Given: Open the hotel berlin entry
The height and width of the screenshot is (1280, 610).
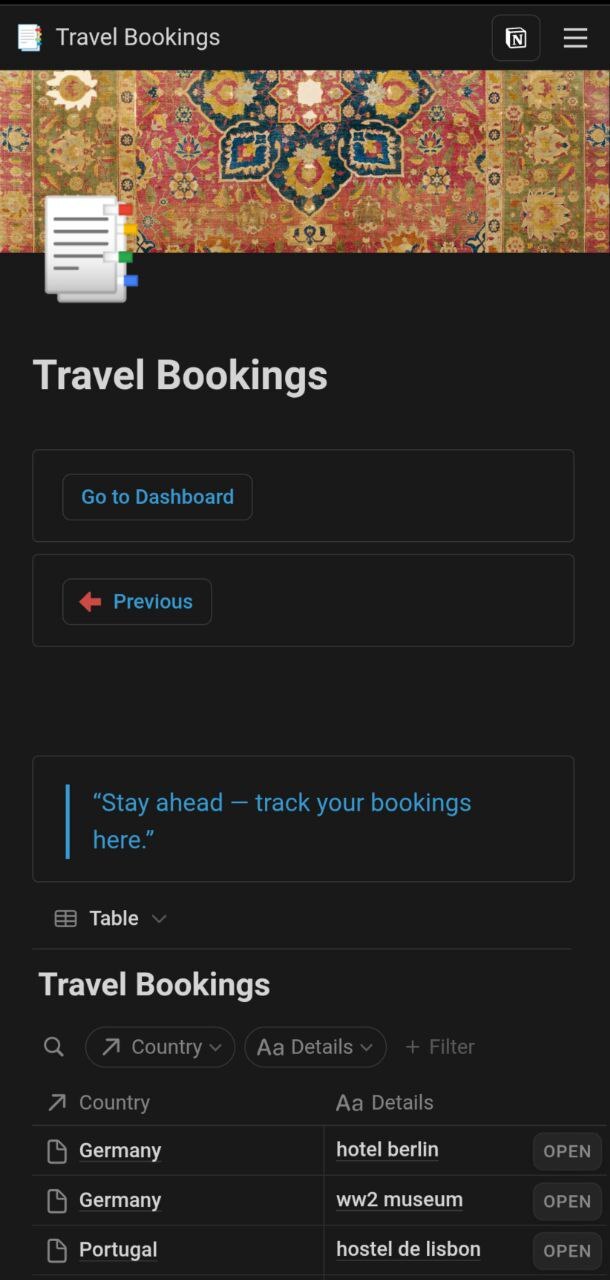Looking at the screenshot, I should pyautogui.click(x=567, y=1151).
